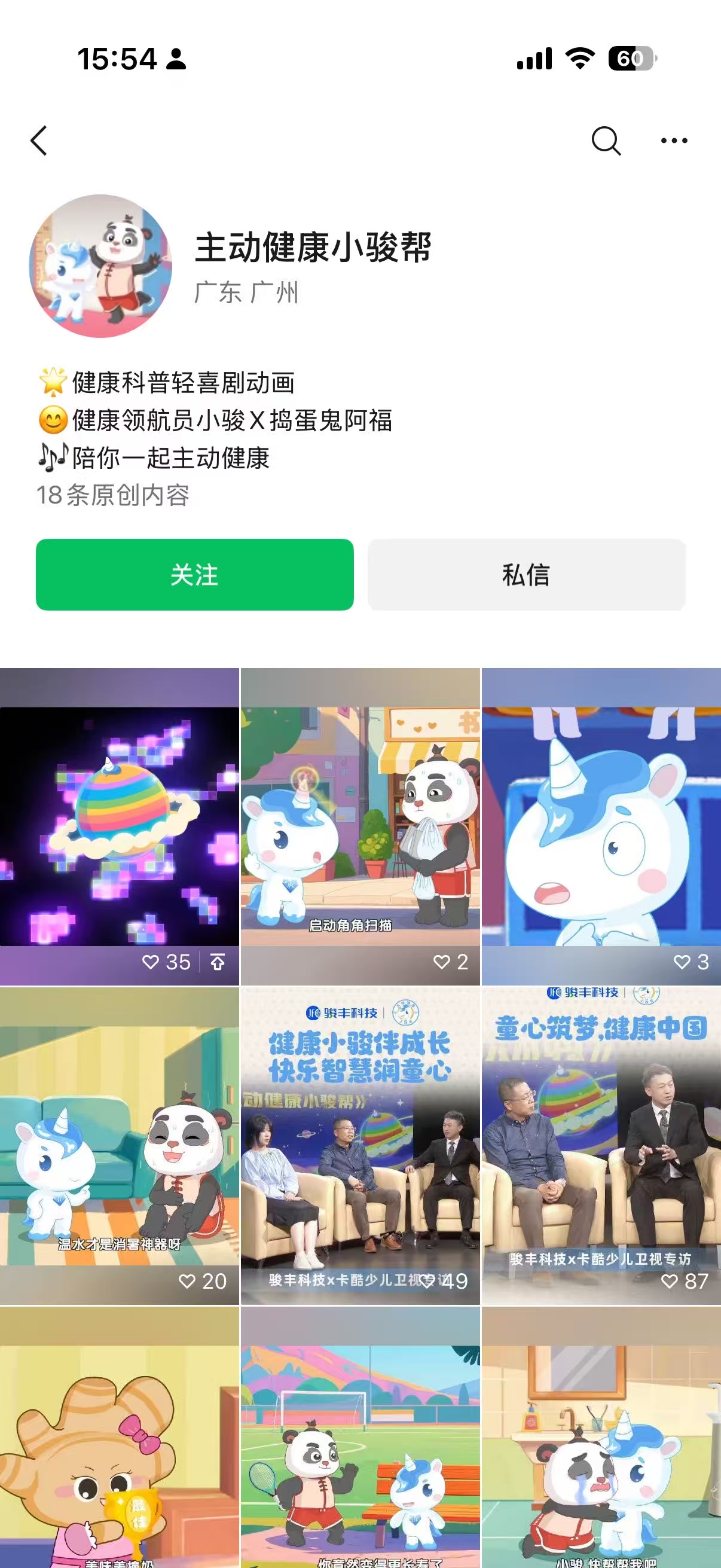Open the 童心筑梦,健康中国 video
Screen dimensions: 721x1568
(601, 1145)
